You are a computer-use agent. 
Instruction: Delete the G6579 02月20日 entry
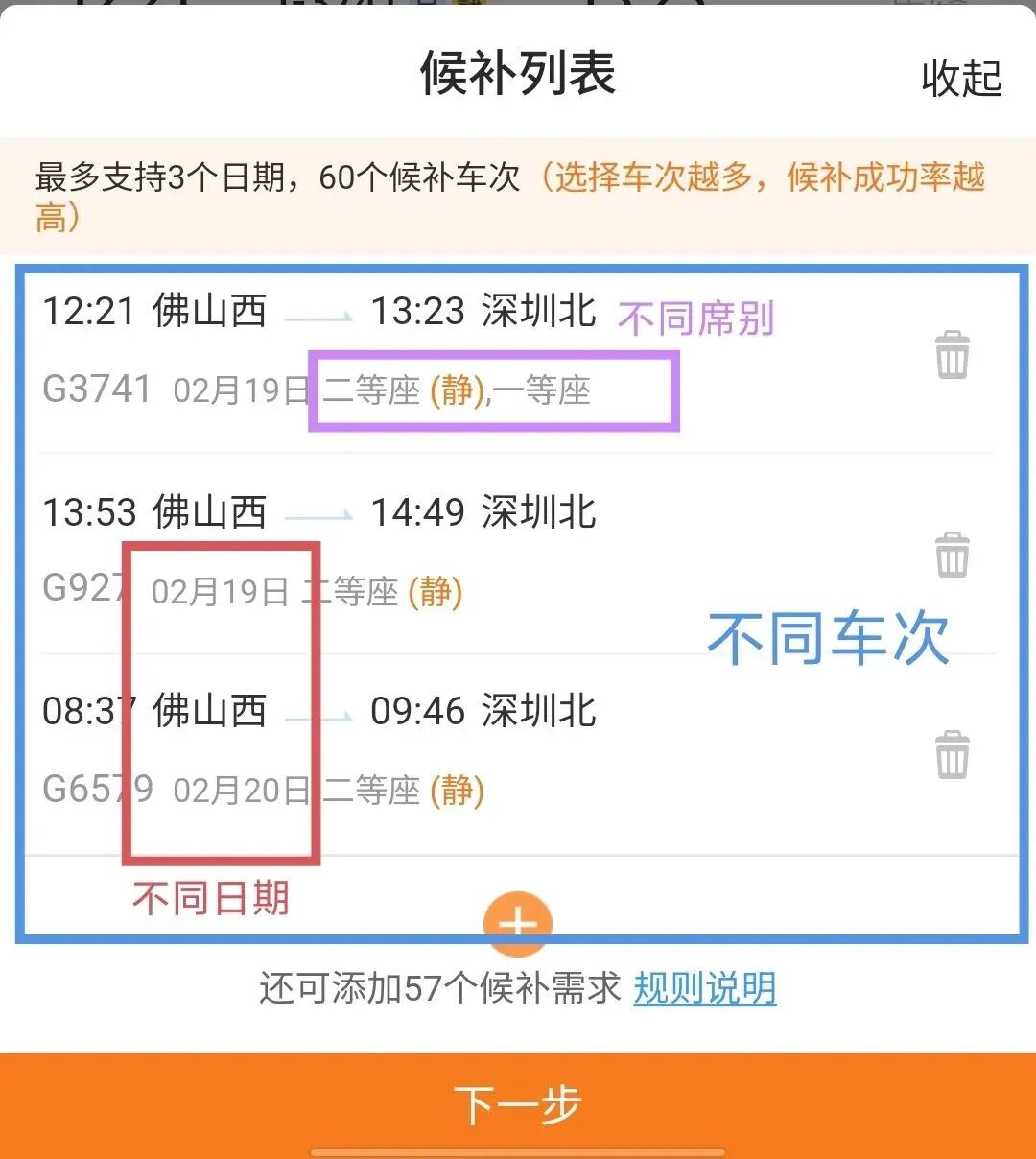(x=952, y=754)
